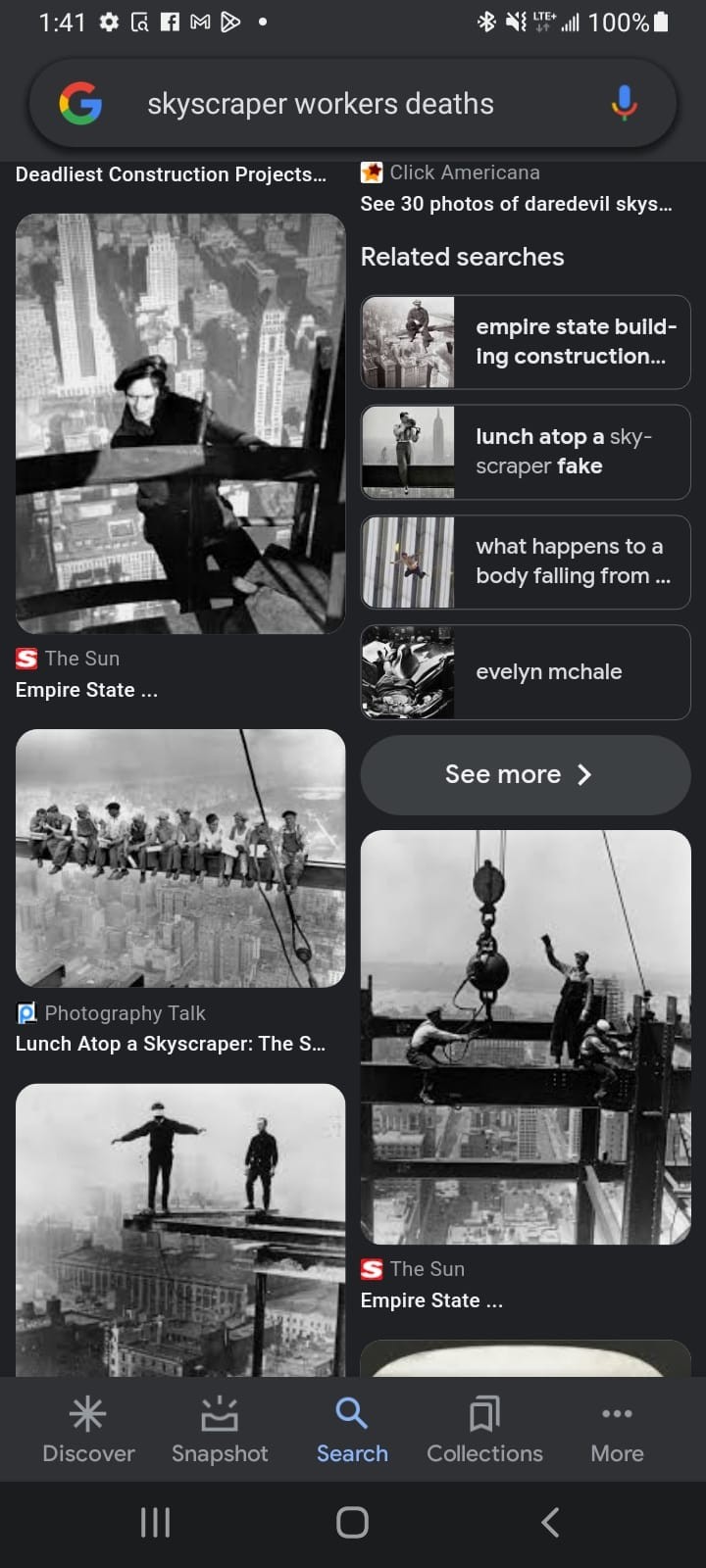Open image of two men standing on girder

coord(180,1230)
